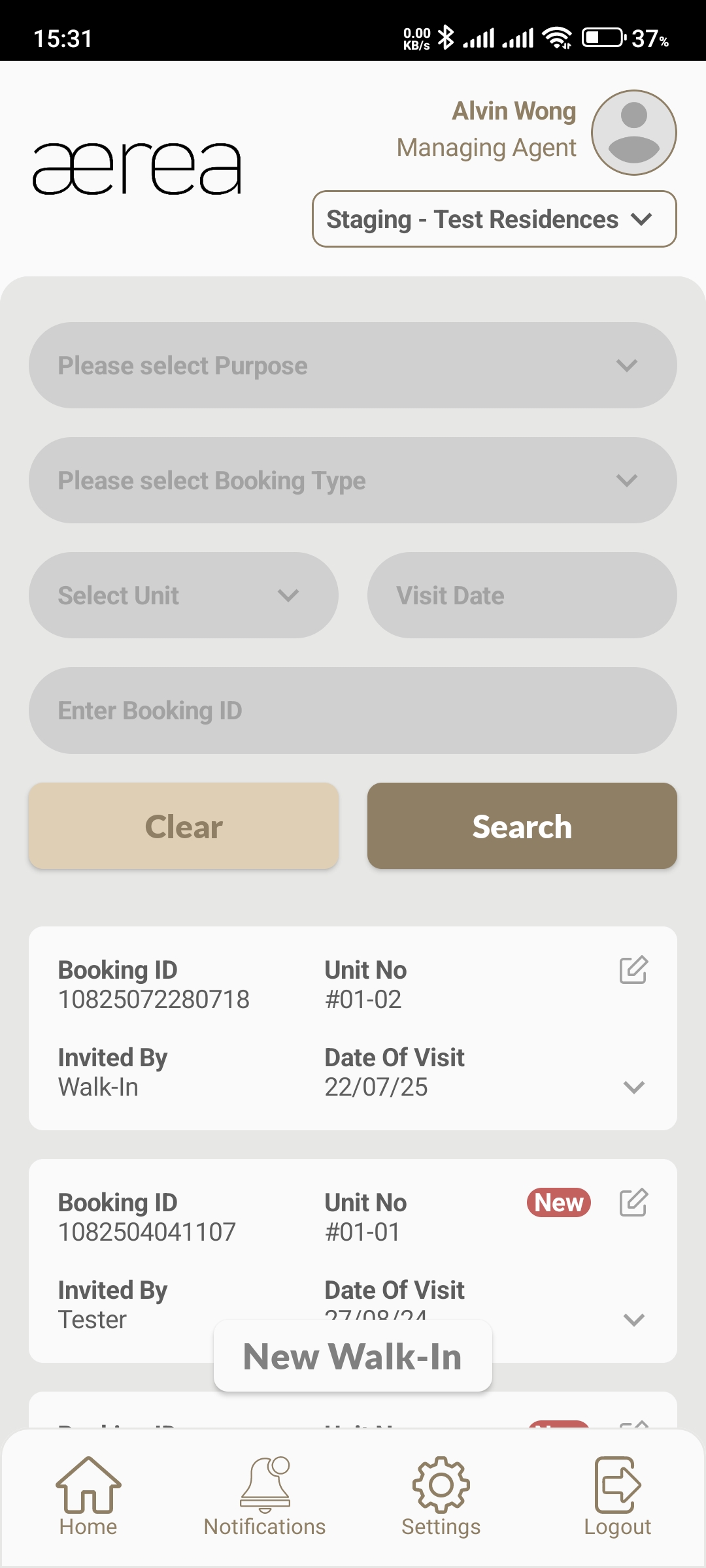Go to the Home tab
Viewport: 706px width, 1568px height.
click(88, 1497)
